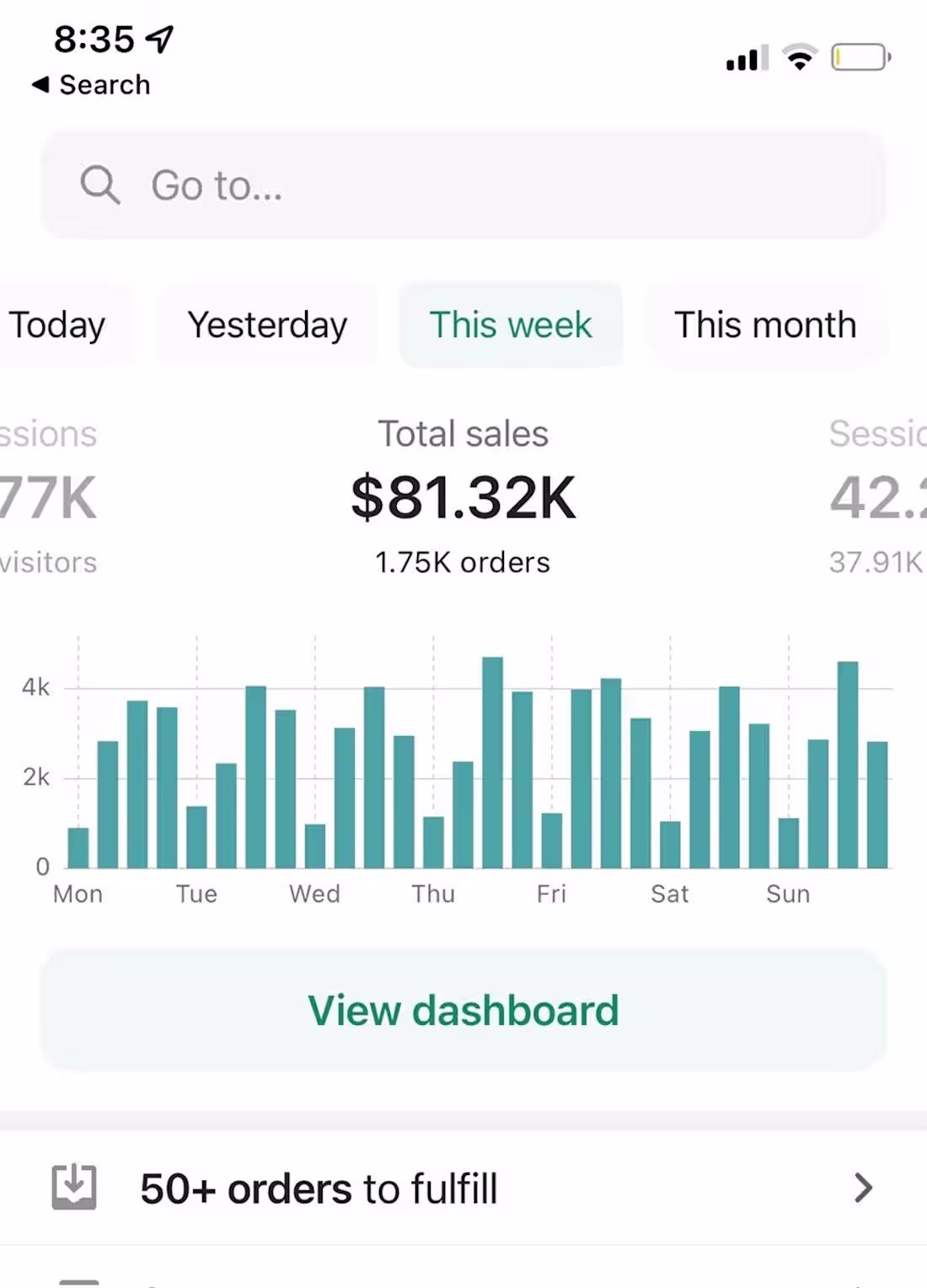
Task: Tap the clock showing 8:35
Action: (93, 38)
